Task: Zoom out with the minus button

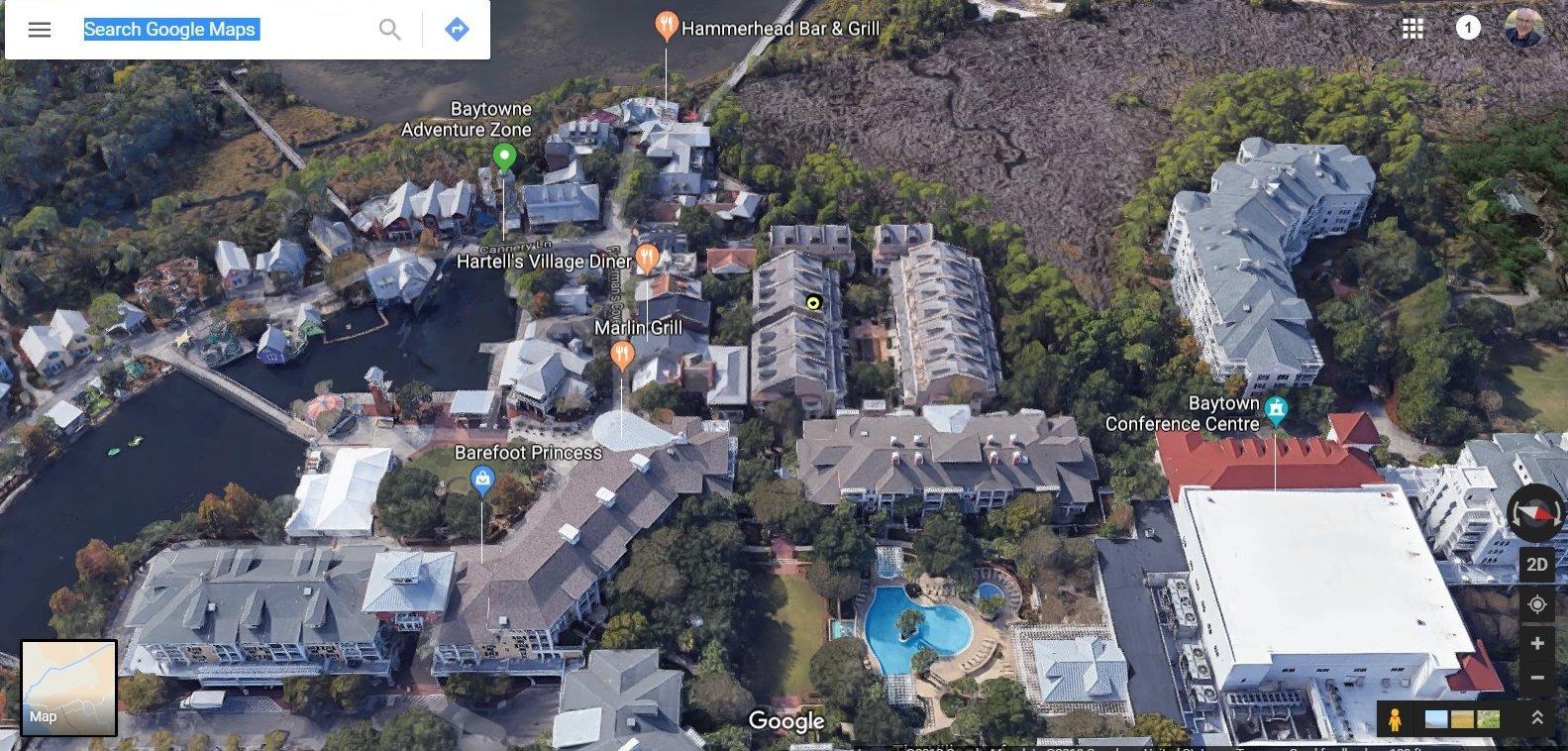Action: [x=1536, y=679]
